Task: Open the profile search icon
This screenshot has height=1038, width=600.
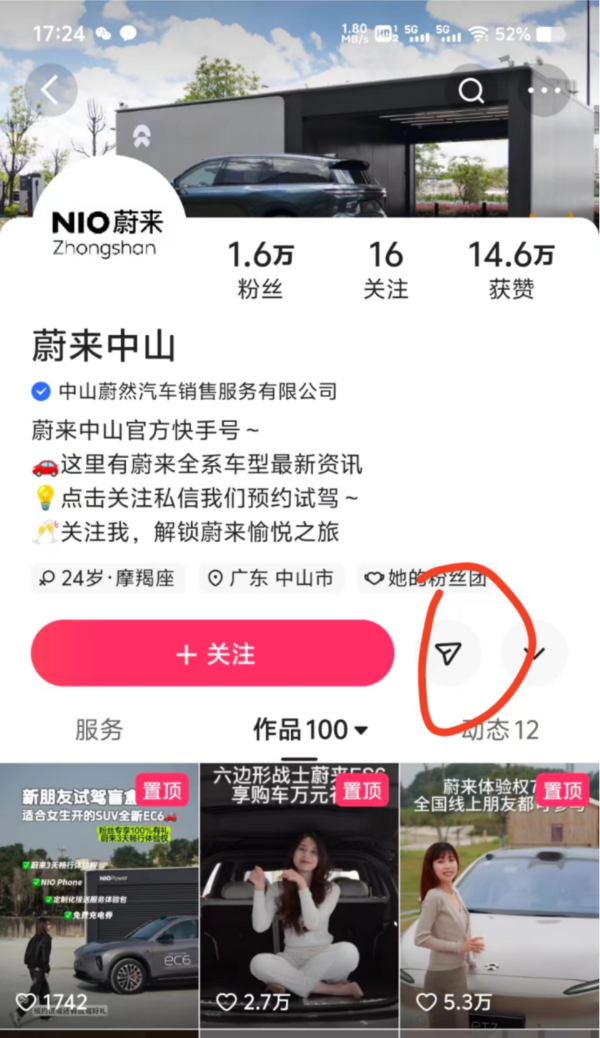Action: point(470,91)
